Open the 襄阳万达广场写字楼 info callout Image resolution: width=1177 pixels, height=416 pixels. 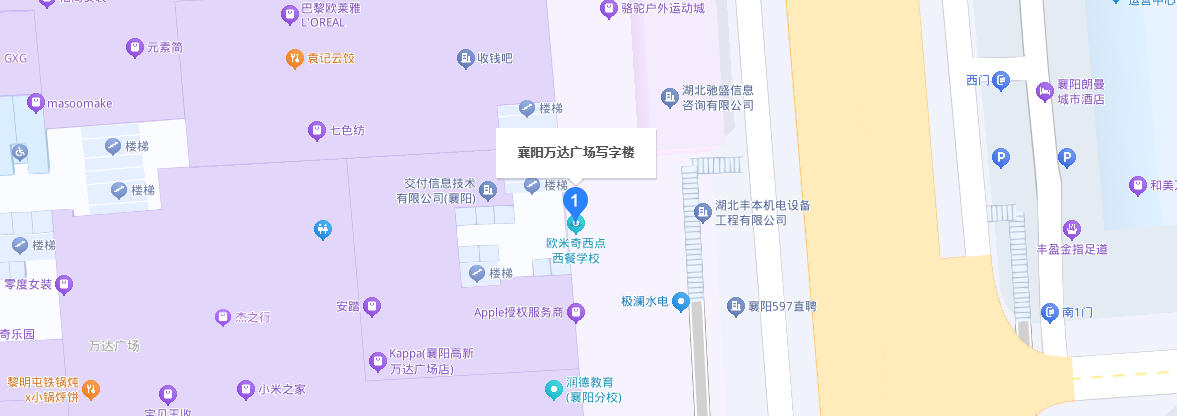pyautogui.click(x=576, y=153)
